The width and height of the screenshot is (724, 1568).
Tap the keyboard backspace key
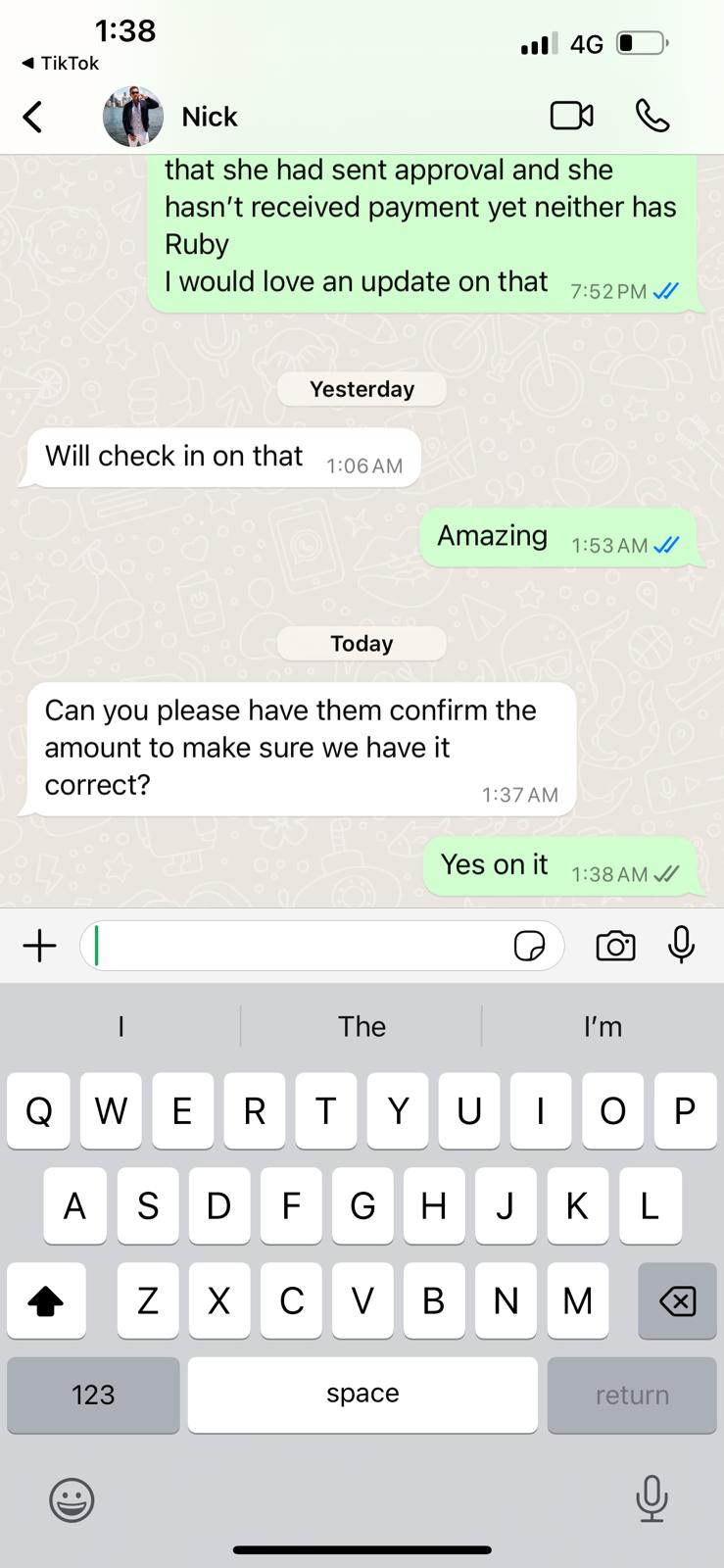pos(677,1301)
